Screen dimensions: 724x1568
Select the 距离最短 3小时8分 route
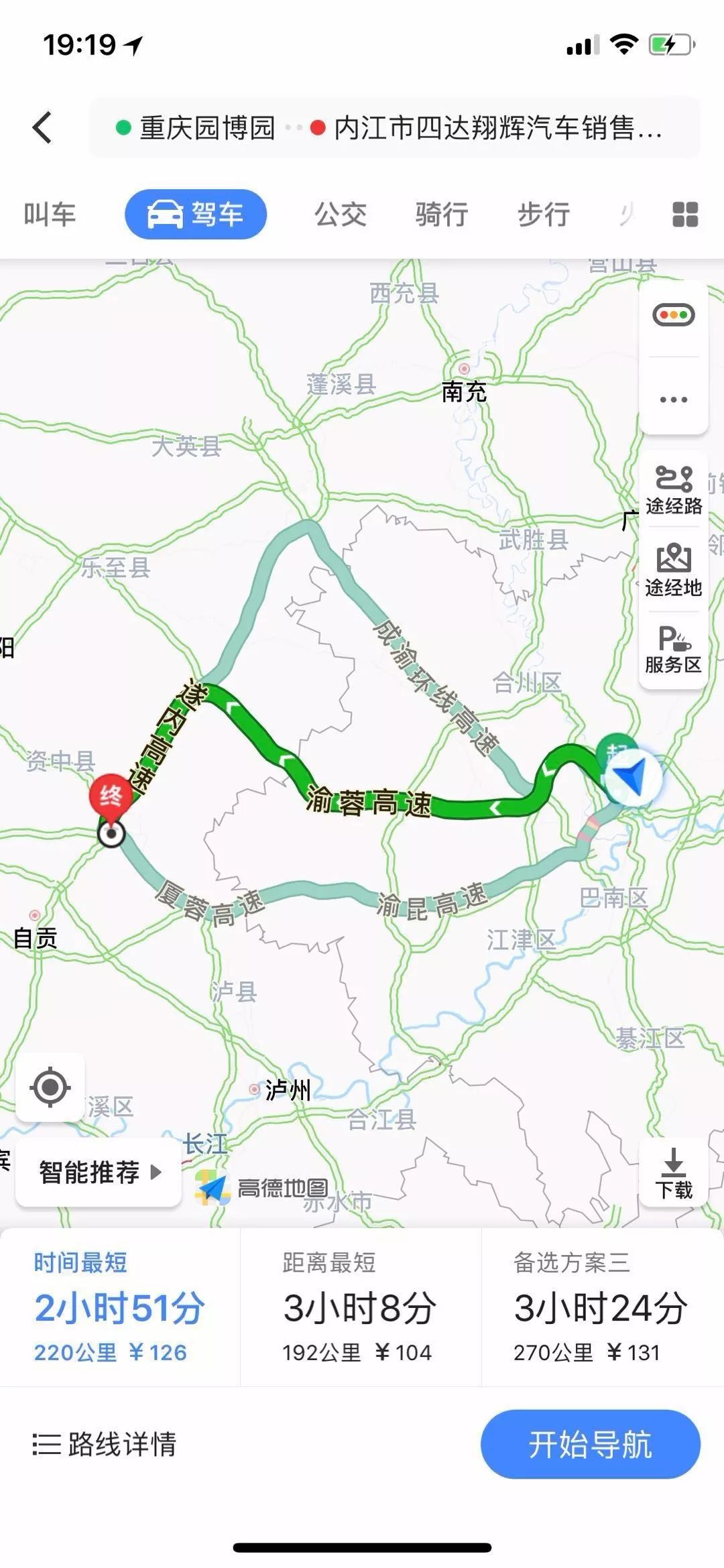click(360, 1307)
